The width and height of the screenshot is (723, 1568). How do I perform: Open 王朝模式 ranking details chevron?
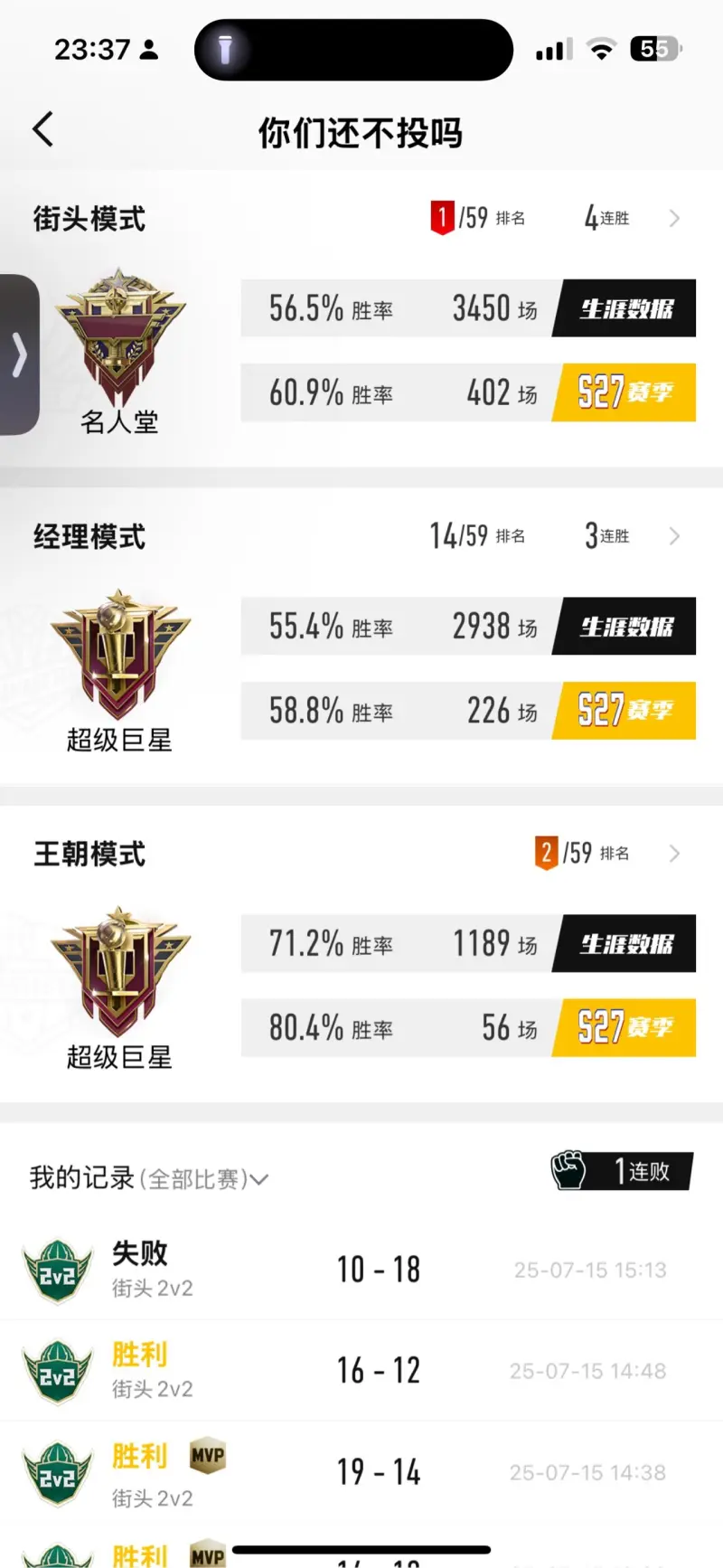[x=674, y=854]
